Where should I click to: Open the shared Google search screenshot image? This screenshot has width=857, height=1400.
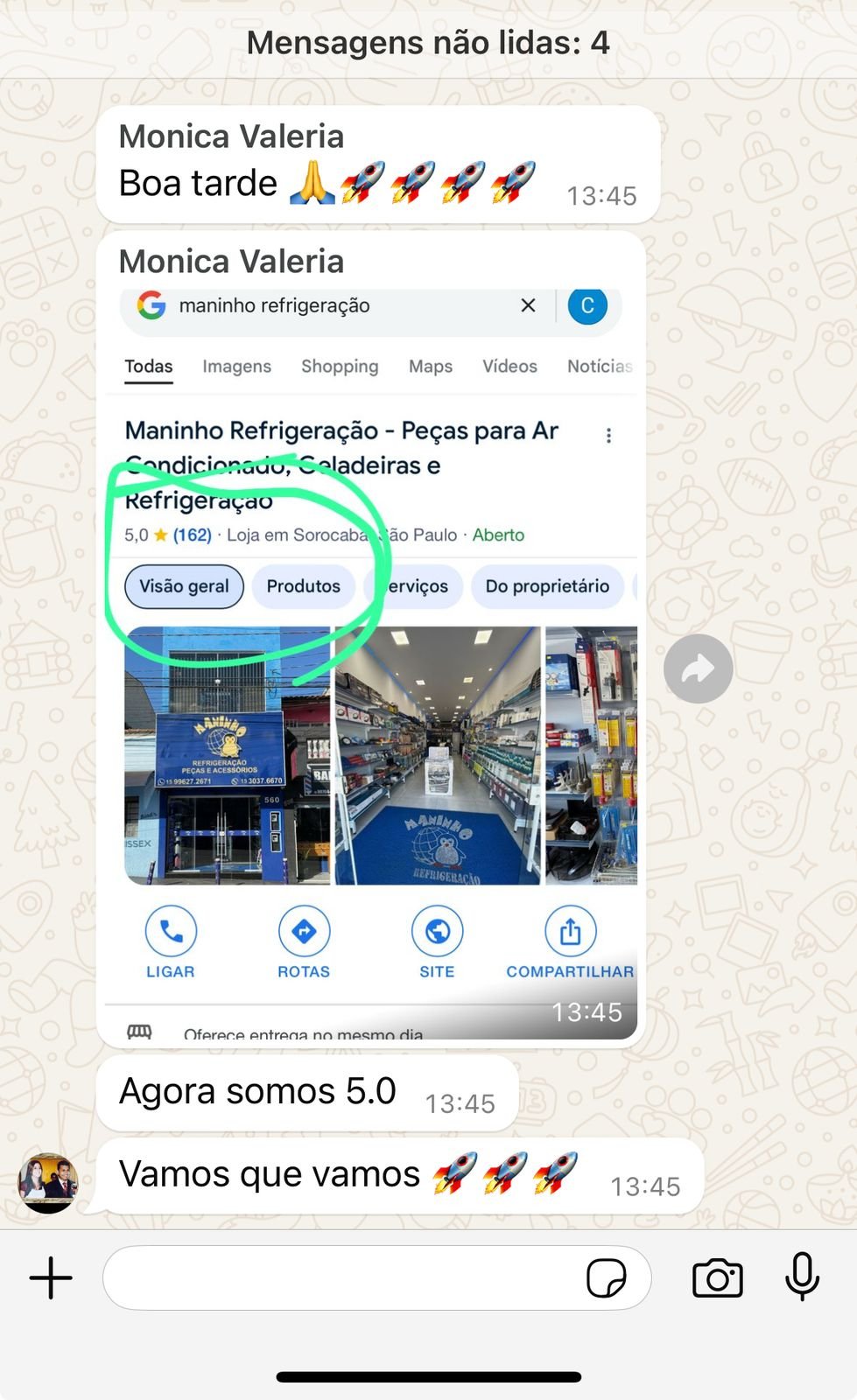pos(372,665)
